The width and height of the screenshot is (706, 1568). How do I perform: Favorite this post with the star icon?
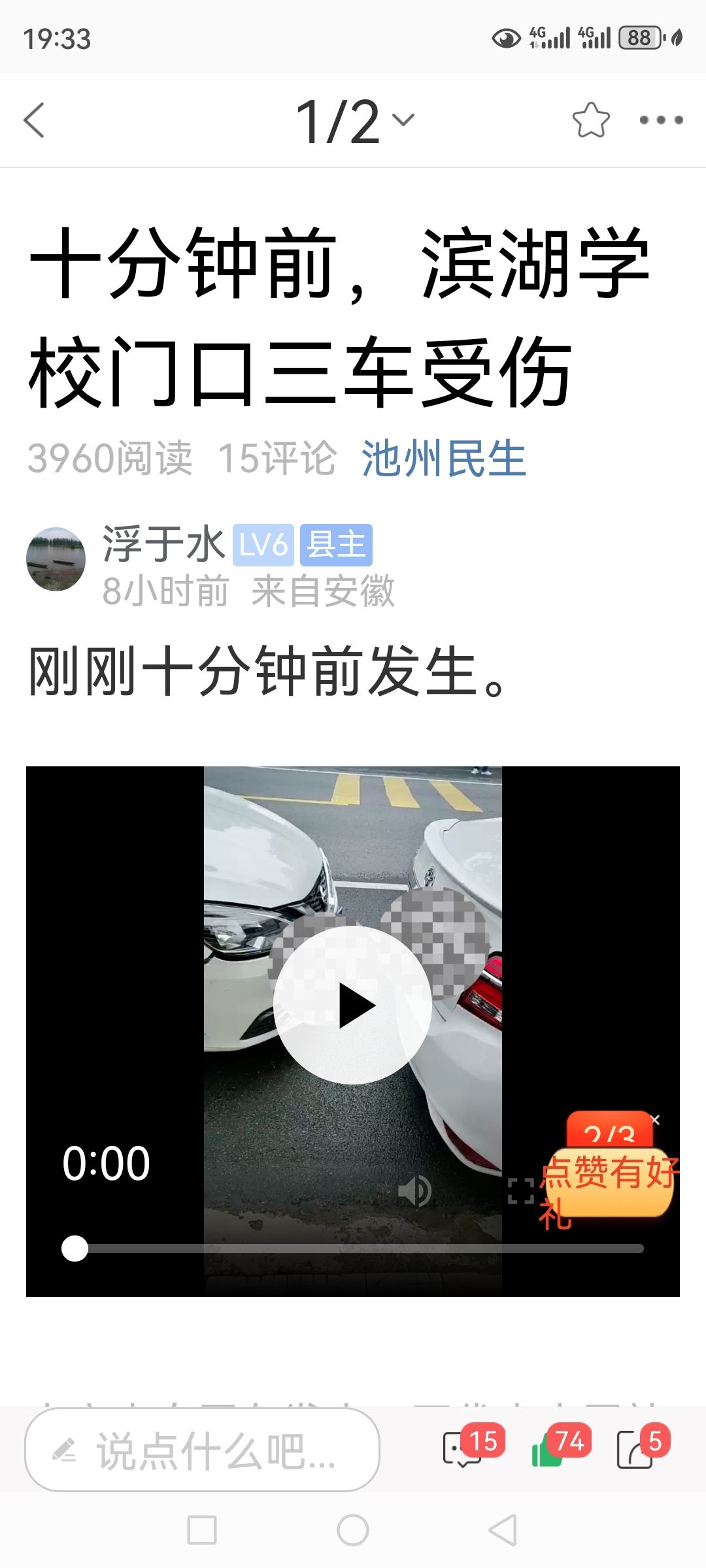(590, 120)
